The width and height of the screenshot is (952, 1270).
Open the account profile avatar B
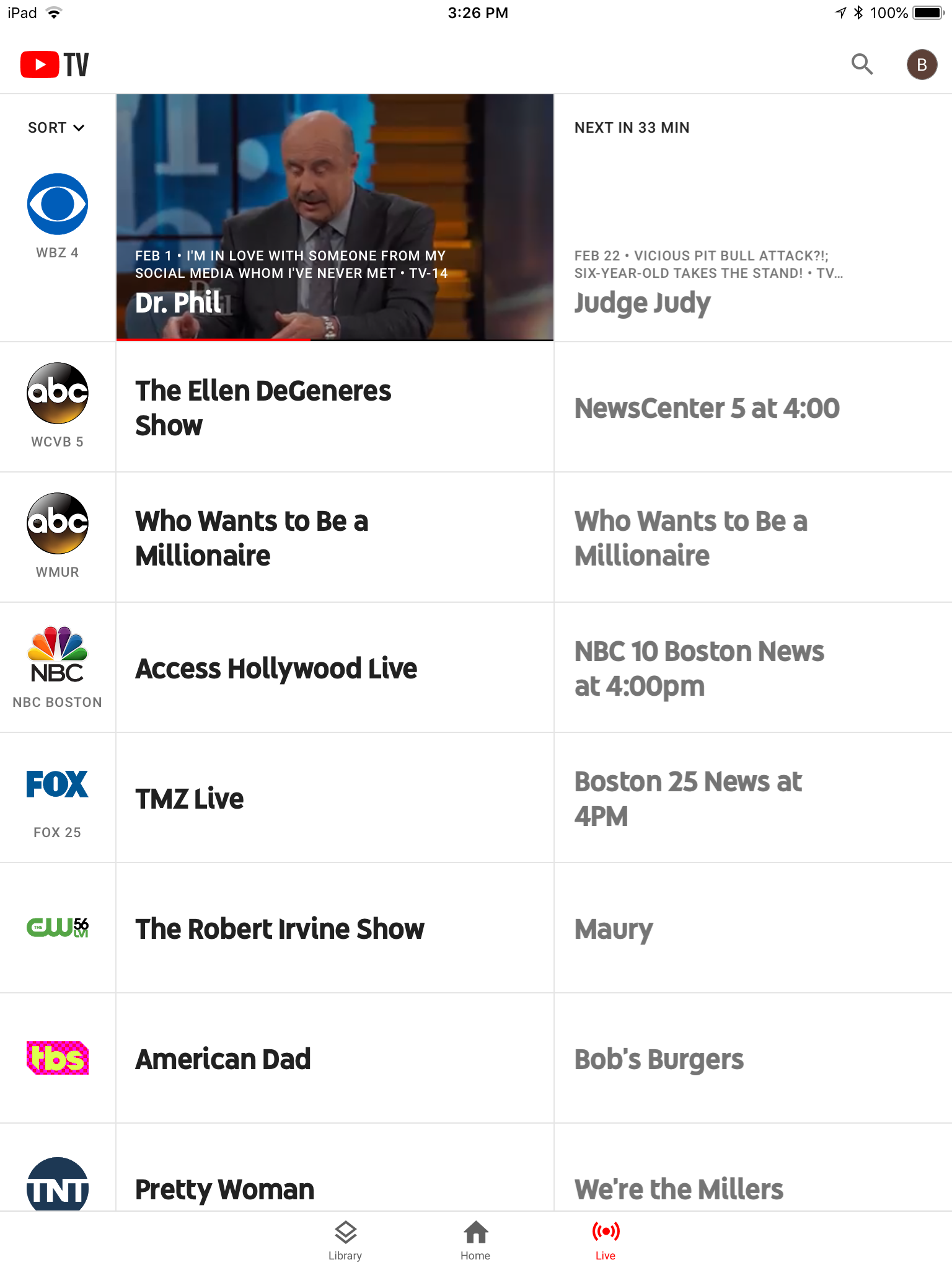coord(922,64)
